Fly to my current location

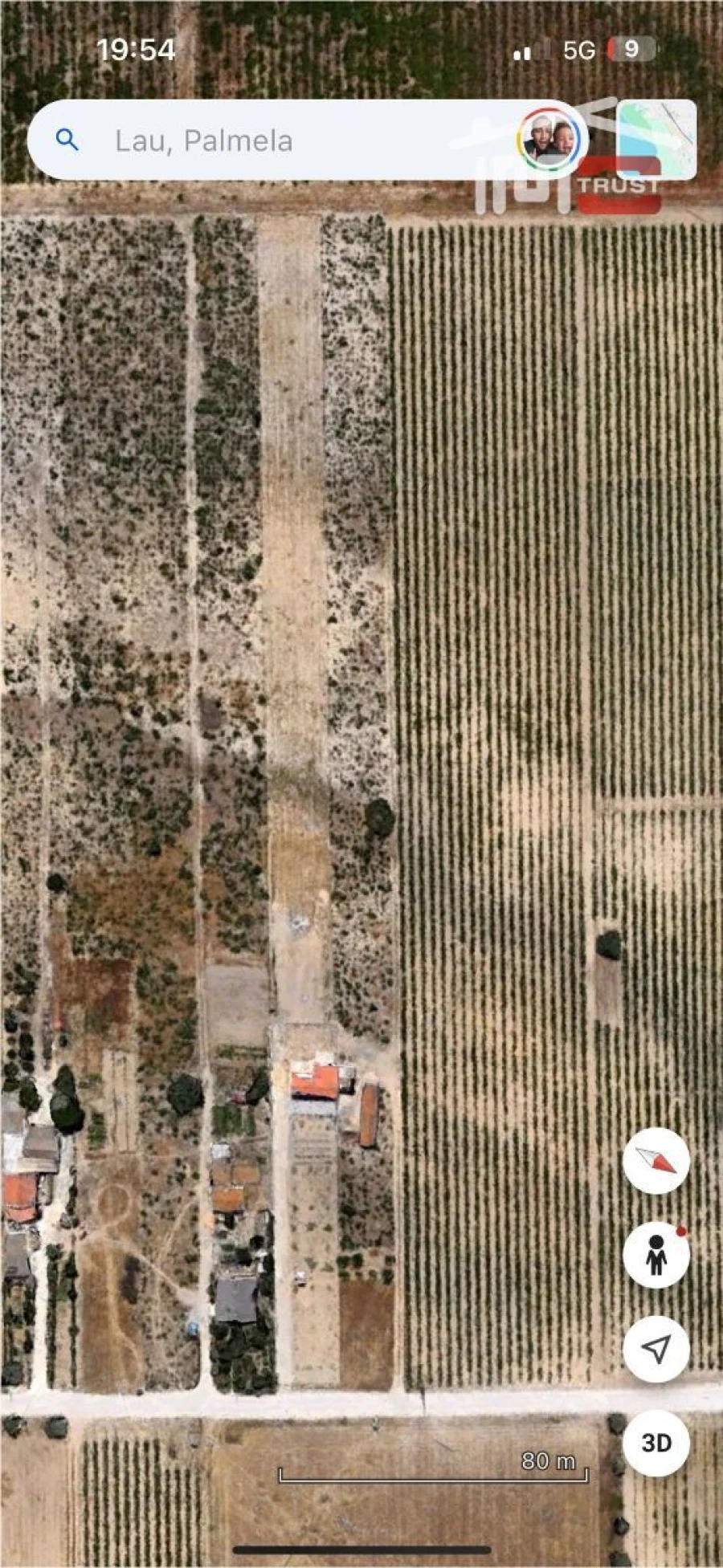coord(656,1349)
